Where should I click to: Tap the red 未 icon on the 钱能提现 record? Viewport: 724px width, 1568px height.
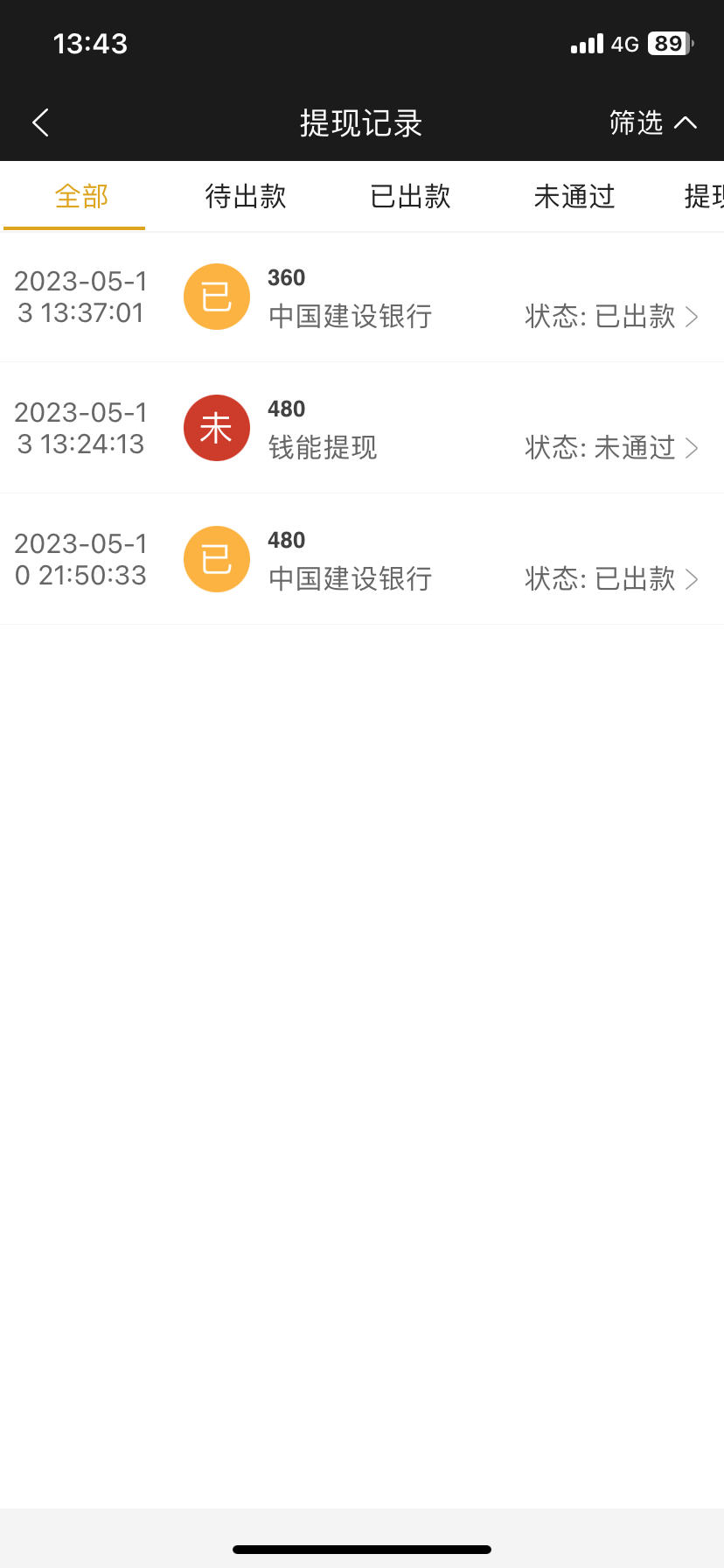click(216, 428)
